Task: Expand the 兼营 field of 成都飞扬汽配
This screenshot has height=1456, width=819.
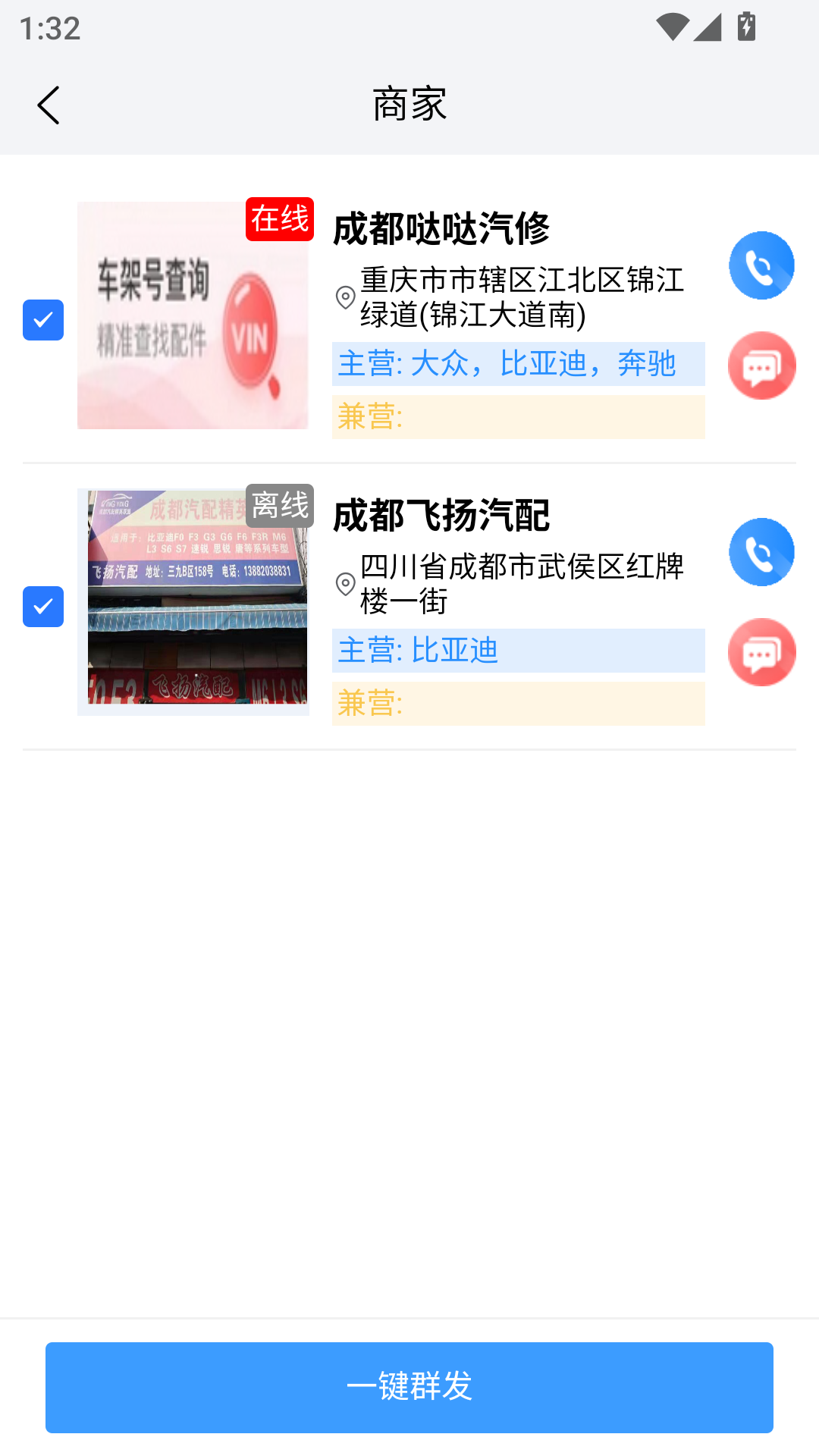Action: tap(518, 704)
